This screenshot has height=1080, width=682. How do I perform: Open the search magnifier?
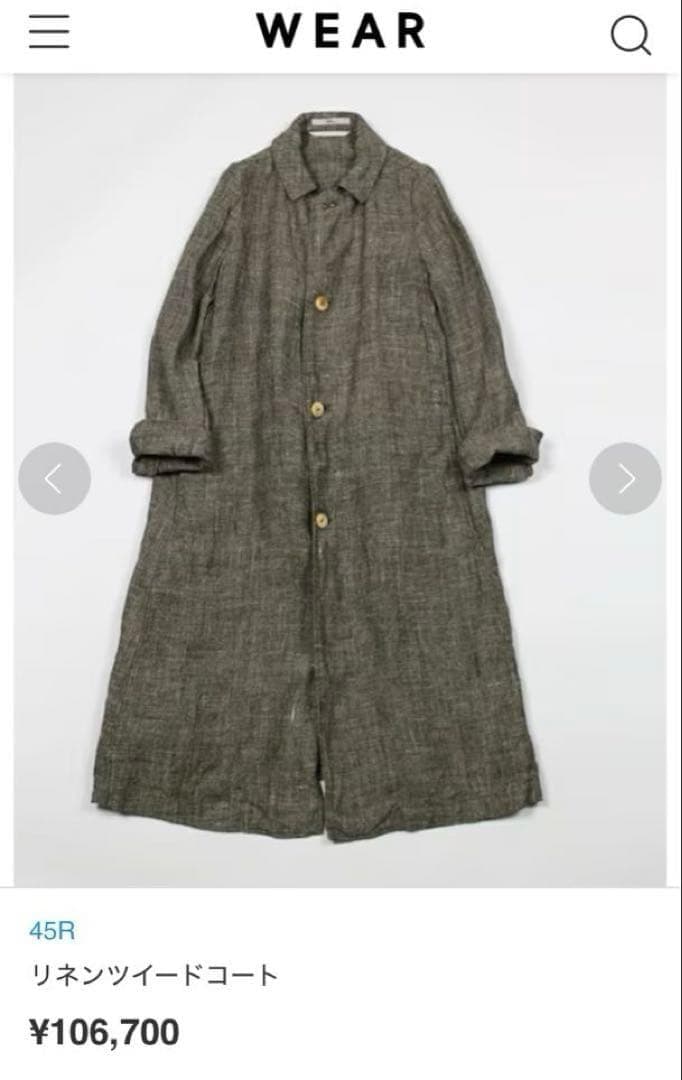point(630,37)
